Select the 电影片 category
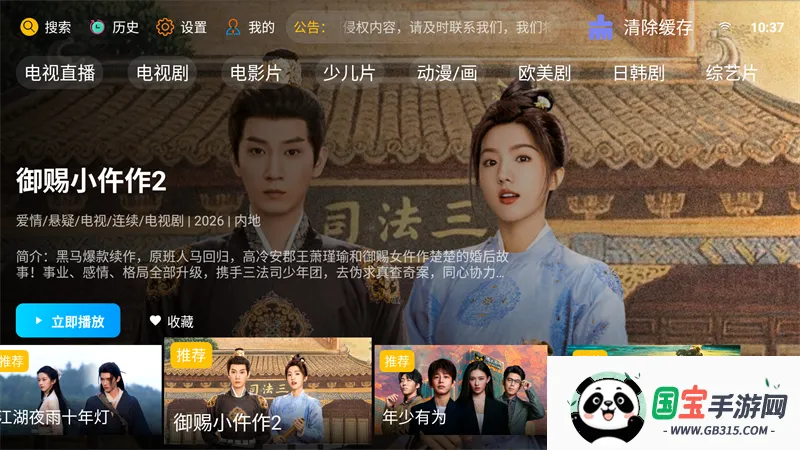This screenshot has height=450, width=800. click(256, 73)
